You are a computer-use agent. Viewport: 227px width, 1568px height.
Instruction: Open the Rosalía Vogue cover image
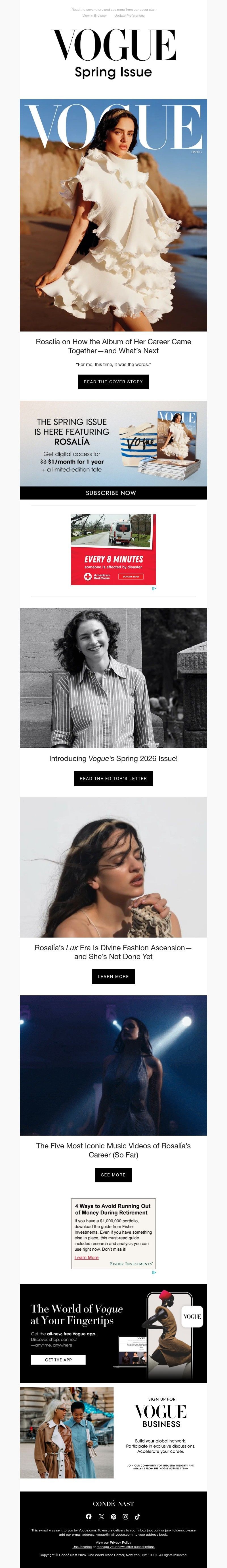(113, 215)
